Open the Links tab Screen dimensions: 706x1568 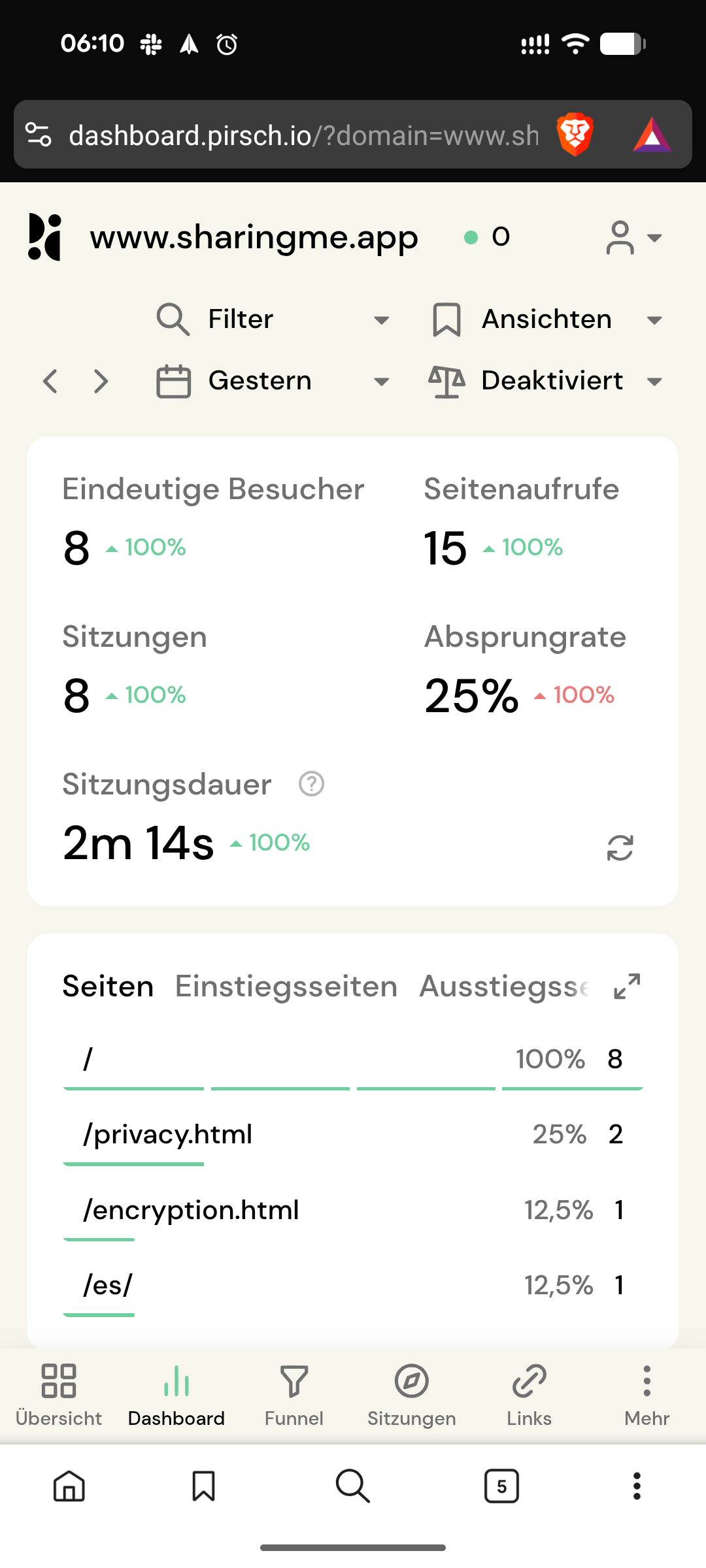(529, 1396)
